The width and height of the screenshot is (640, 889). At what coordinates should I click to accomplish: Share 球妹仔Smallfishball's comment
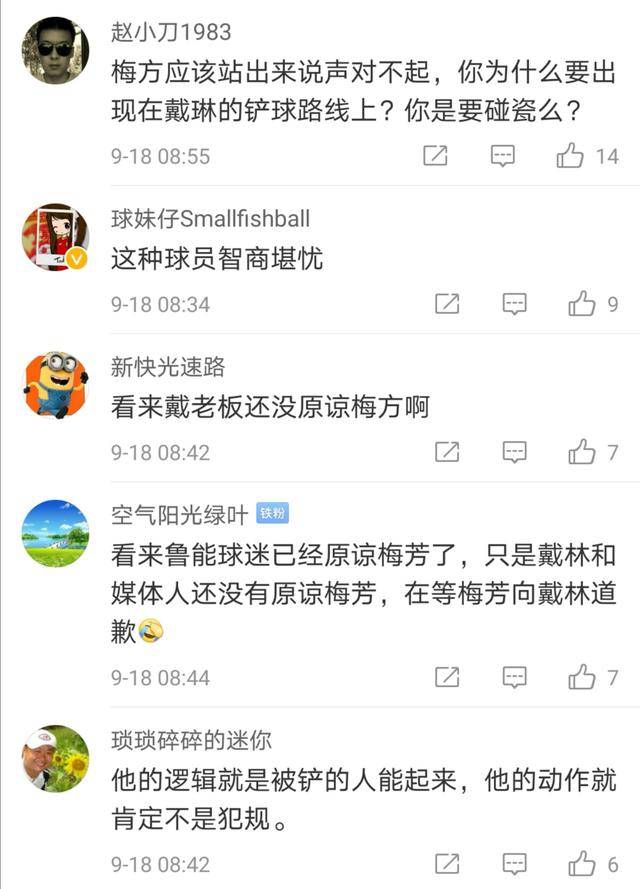tap(447, 304)
